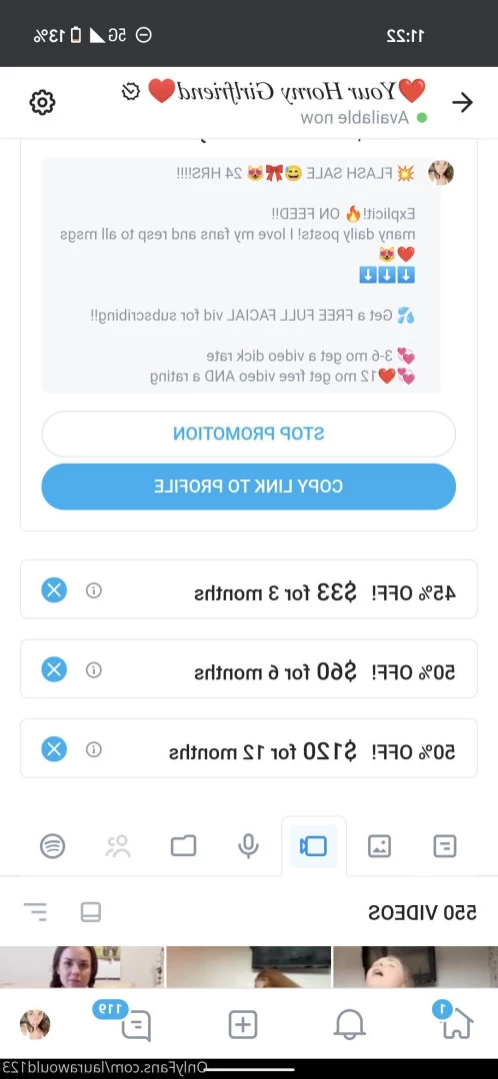498x1079 pixels.
Task: Go to the home feed
Action: (x=455, y=1023)
